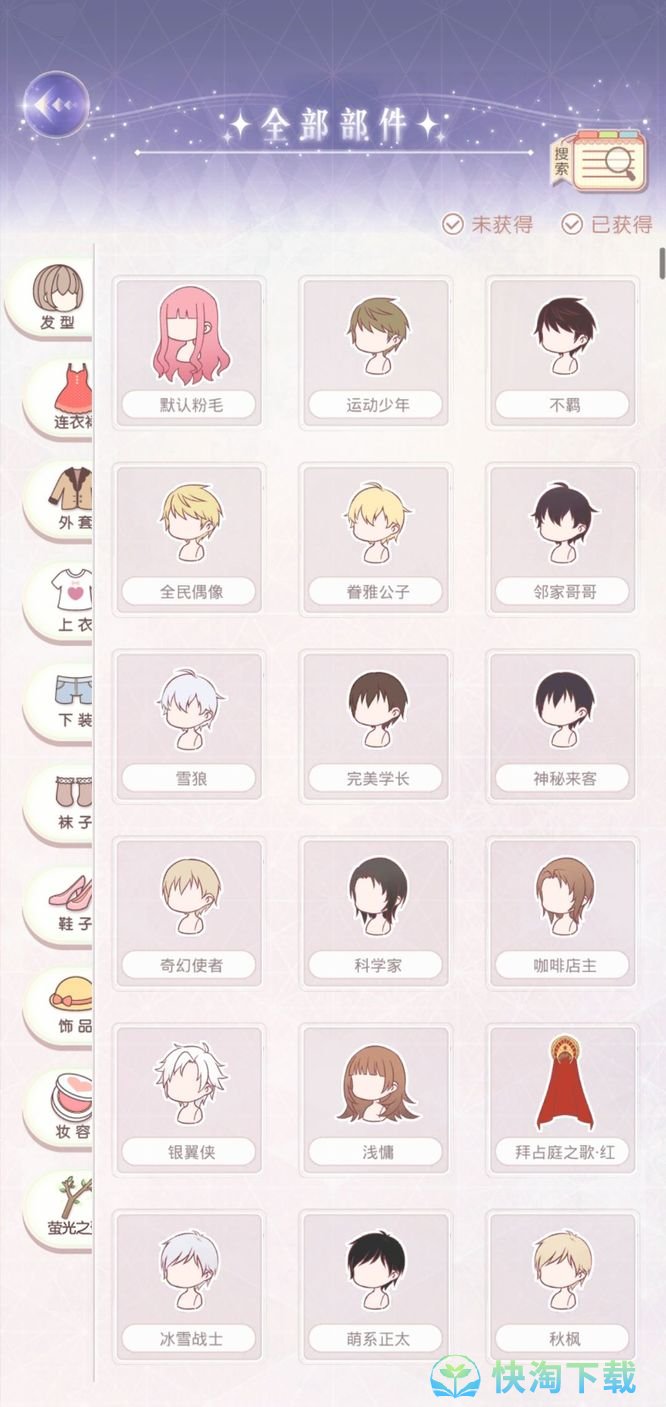Toggle the 已获得 filter checkbox
Image resolution: width=666 pixels, height=1407 pixels.
(572, 224)
